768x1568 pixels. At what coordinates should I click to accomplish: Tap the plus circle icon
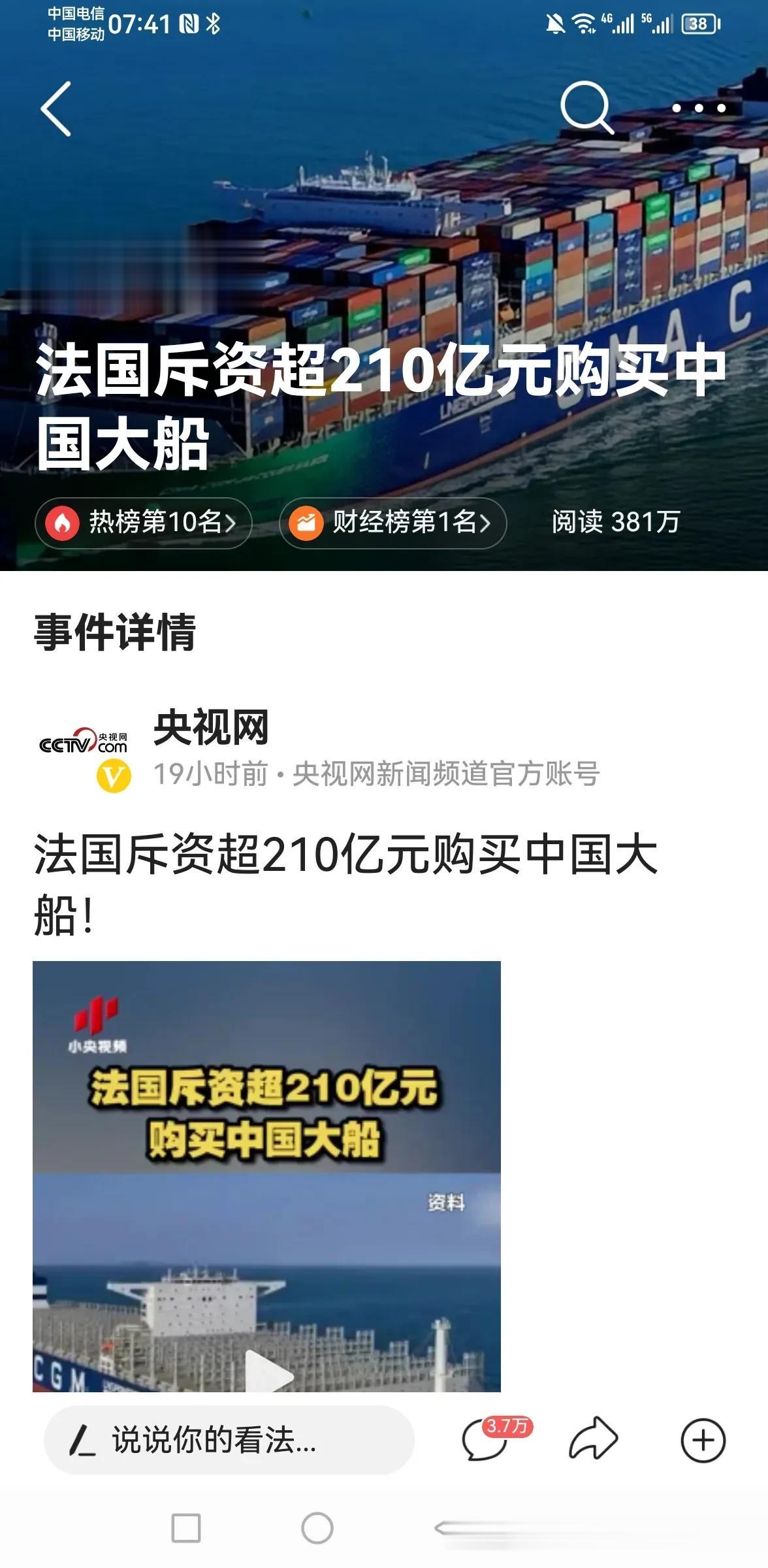pos(703,1440)
